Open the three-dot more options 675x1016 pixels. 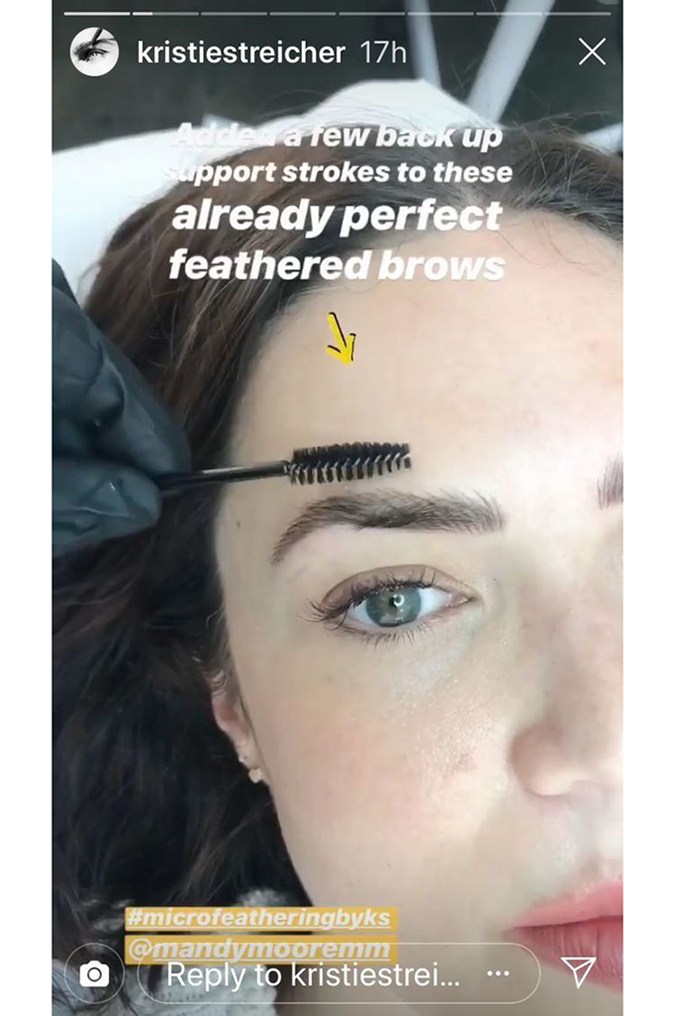pyautogui.click(x=499, y=974)
